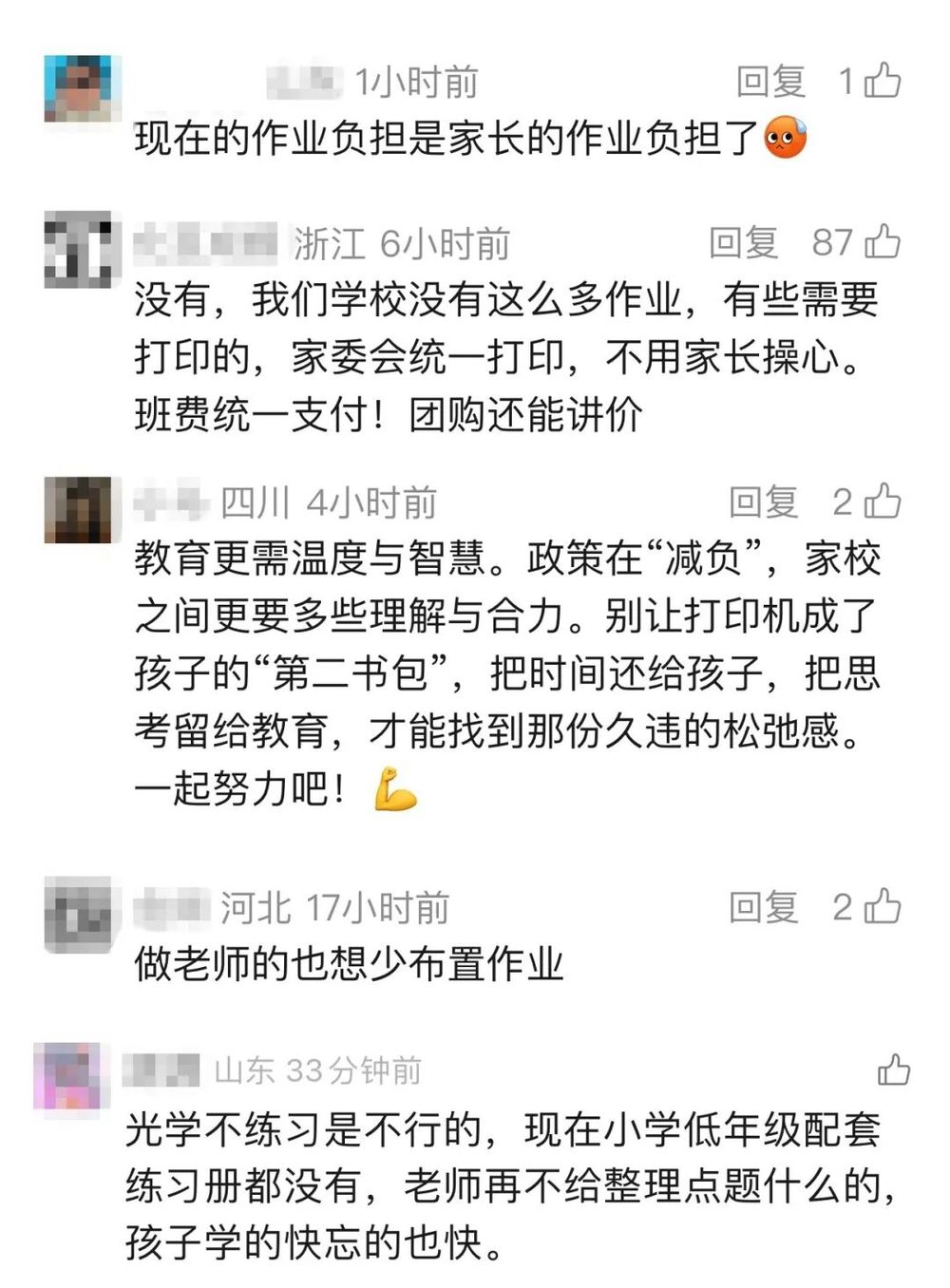Open the 山东 commenter's avatar profile
The image size is (950, 1288).
(x=66, y=1077)
